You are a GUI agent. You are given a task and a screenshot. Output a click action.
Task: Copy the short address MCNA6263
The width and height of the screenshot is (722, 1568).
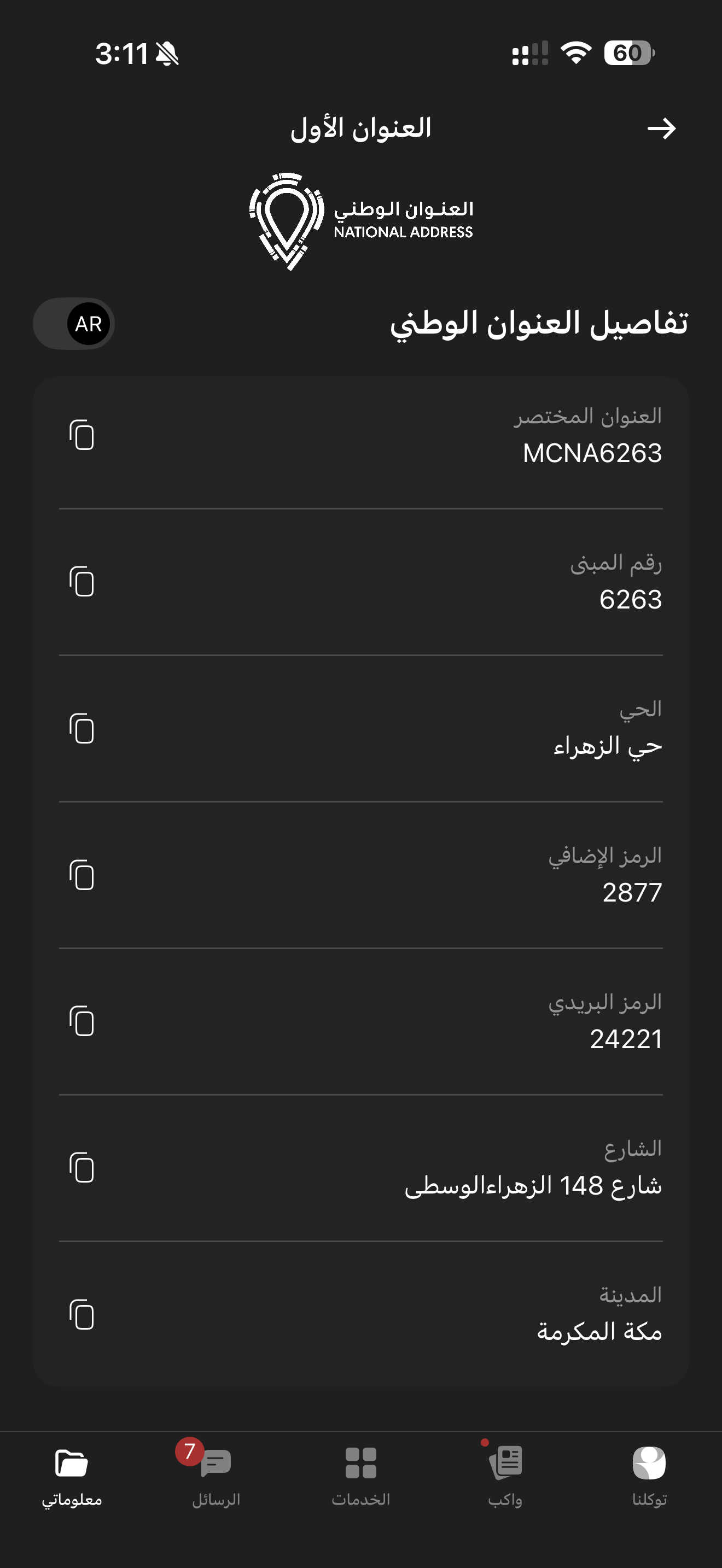83,436
